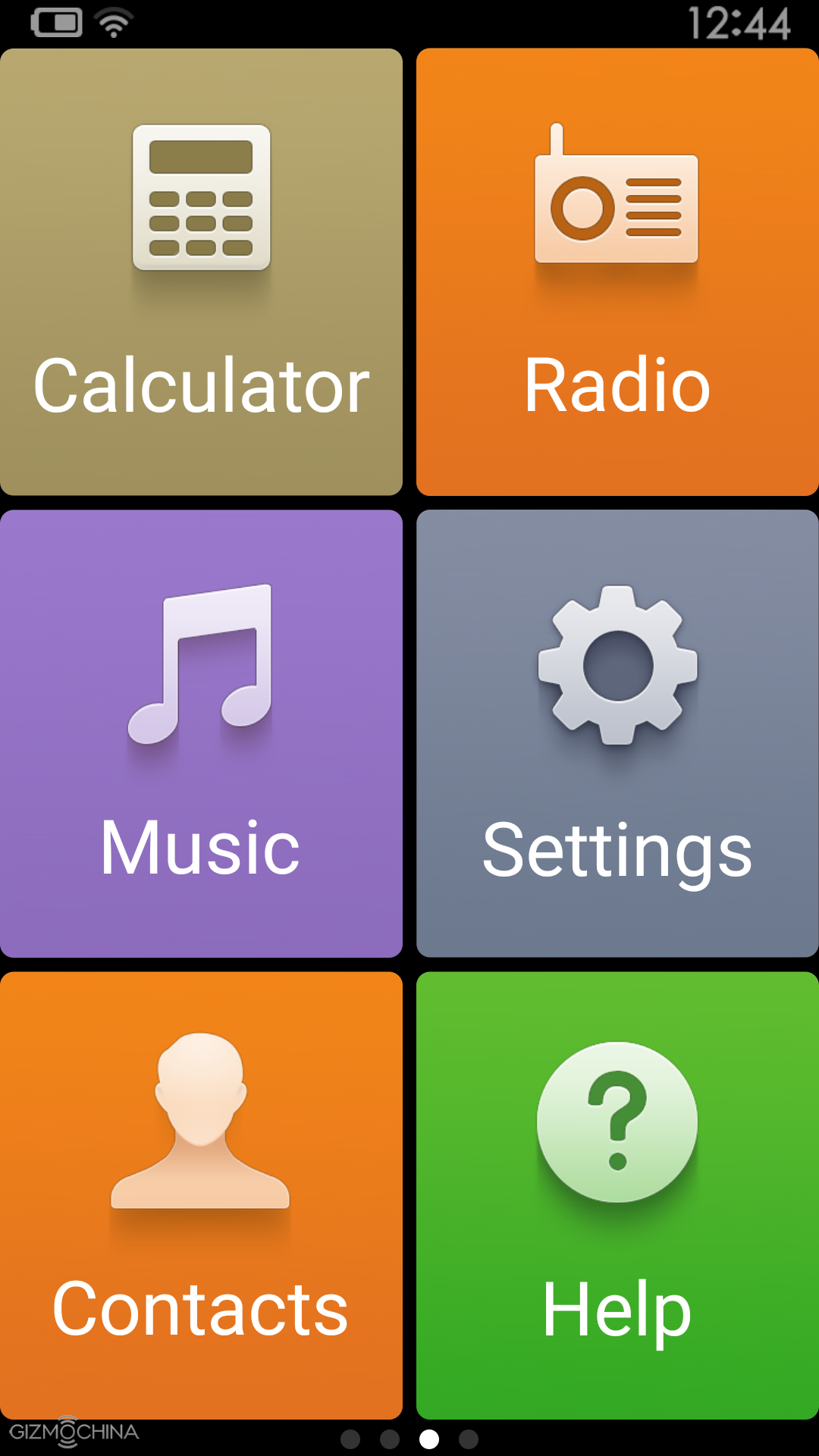Go to Settings
The width and height of the screenshot is (819, 1456).
[x=617, y=733]
